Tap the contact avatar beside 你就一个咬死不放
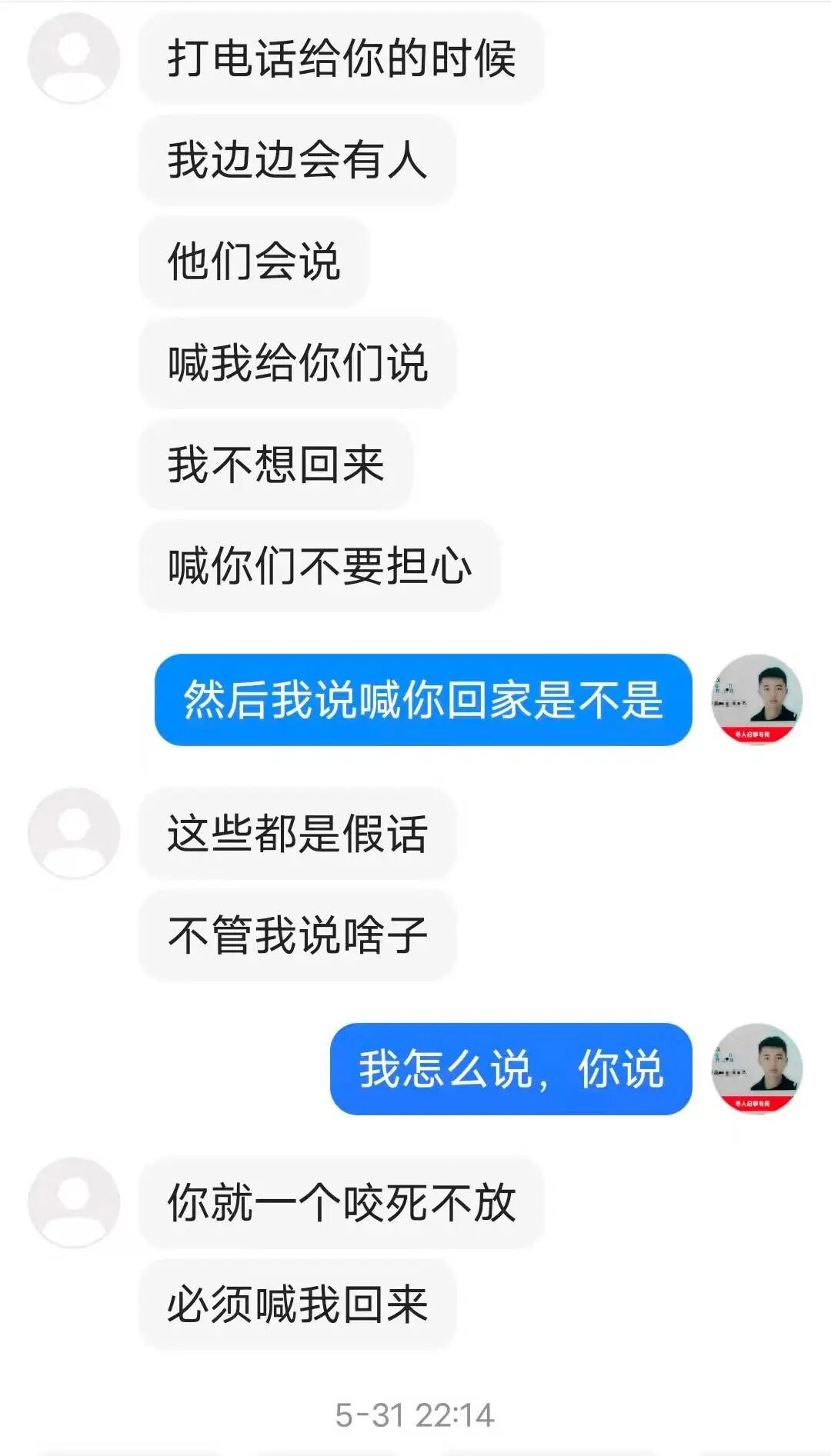Image resolution: width=831 pixels, height=1456 pixels. point(74,1202)
